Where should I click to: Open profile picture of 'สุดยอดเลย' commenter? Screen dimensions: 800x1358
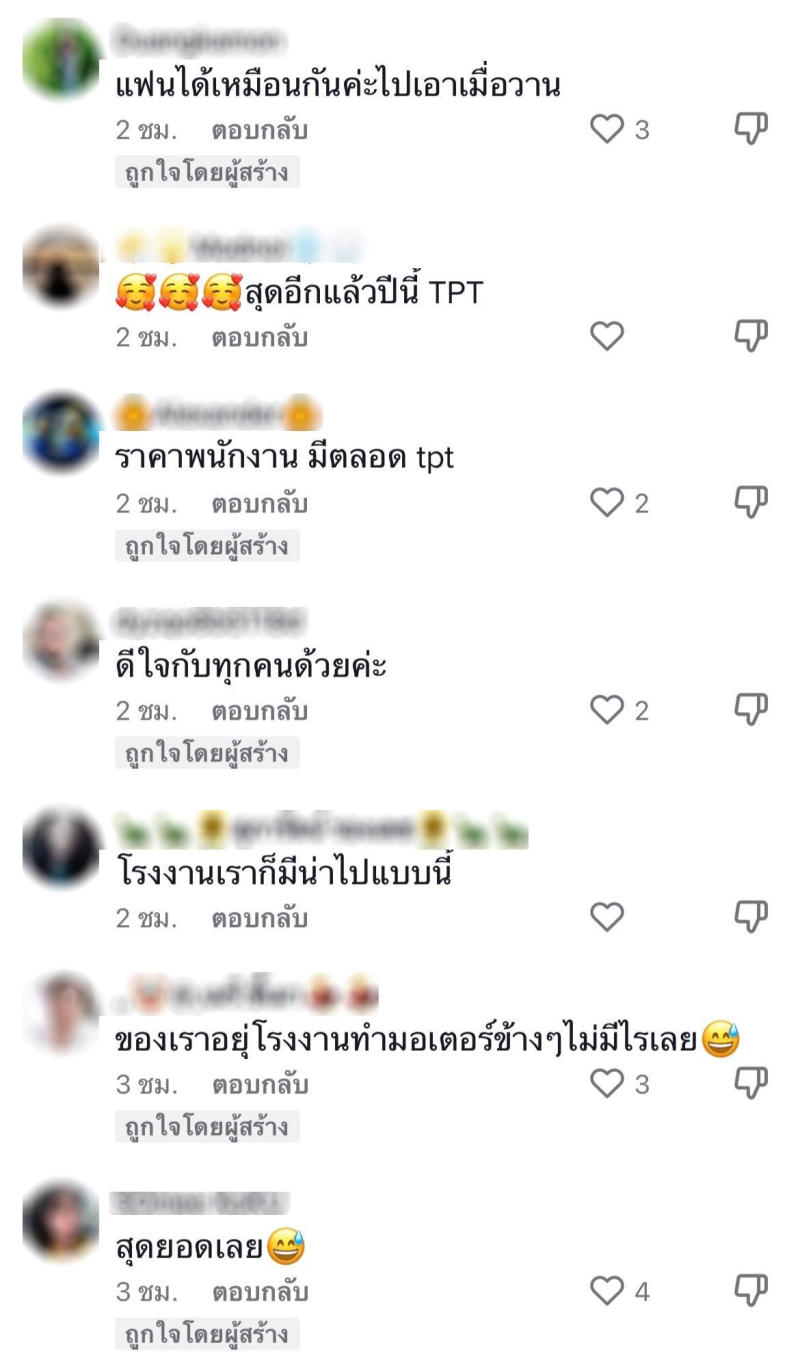tap(61, 1220)
